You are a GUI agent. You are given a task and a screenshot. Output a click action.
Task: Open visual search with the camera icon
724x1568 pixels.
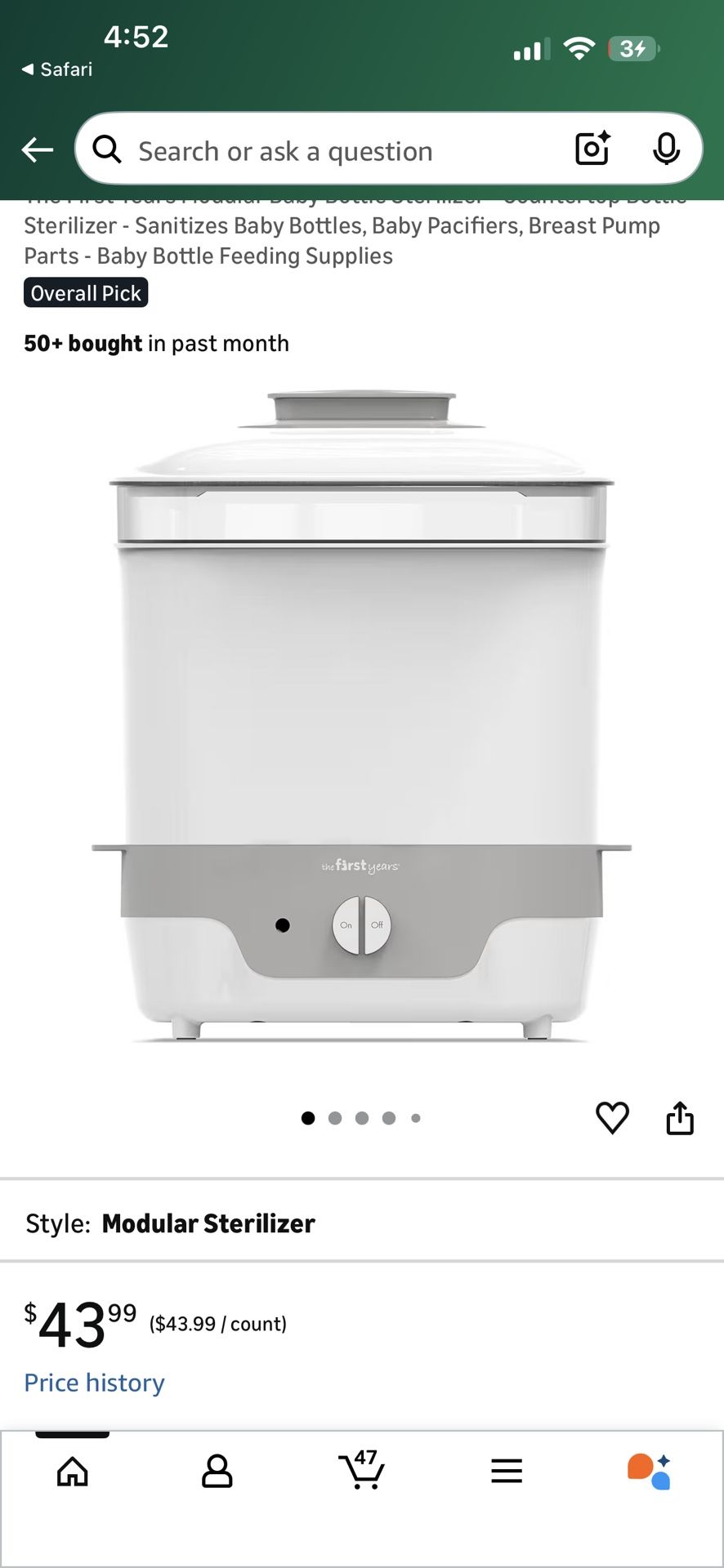592,149
